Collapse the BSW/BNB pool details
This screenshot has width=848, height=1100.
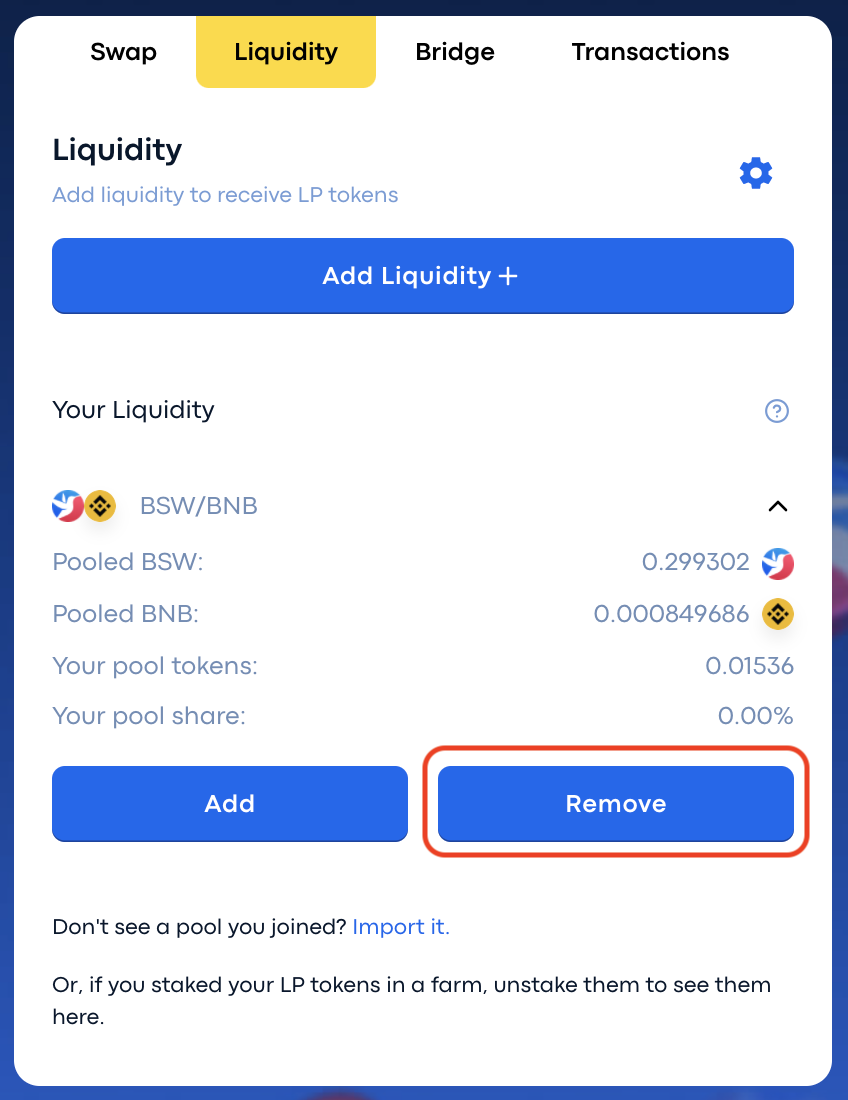(777, 506)
